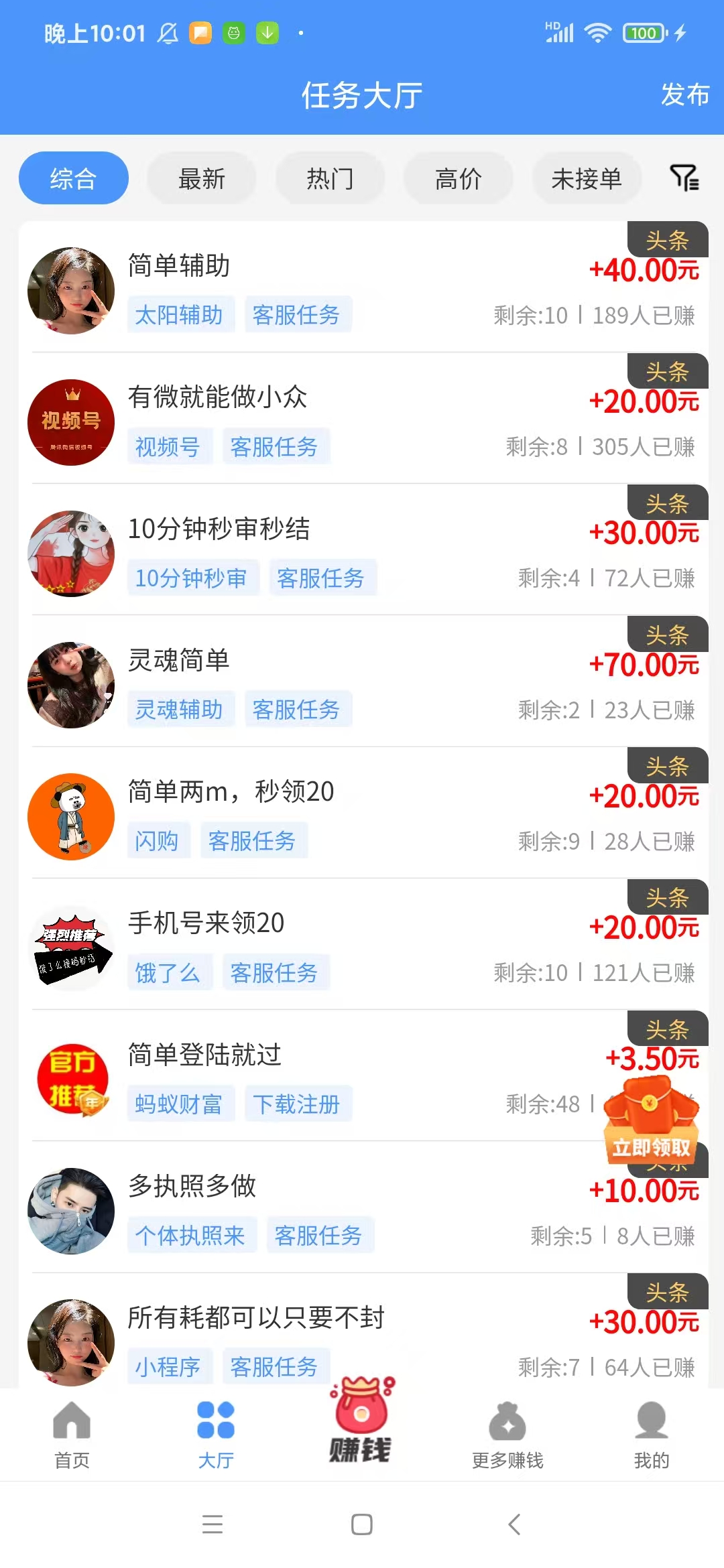724x1568 pixels.
Task: Select the 综合 sorting chip
Action: [x=74, y=178]
